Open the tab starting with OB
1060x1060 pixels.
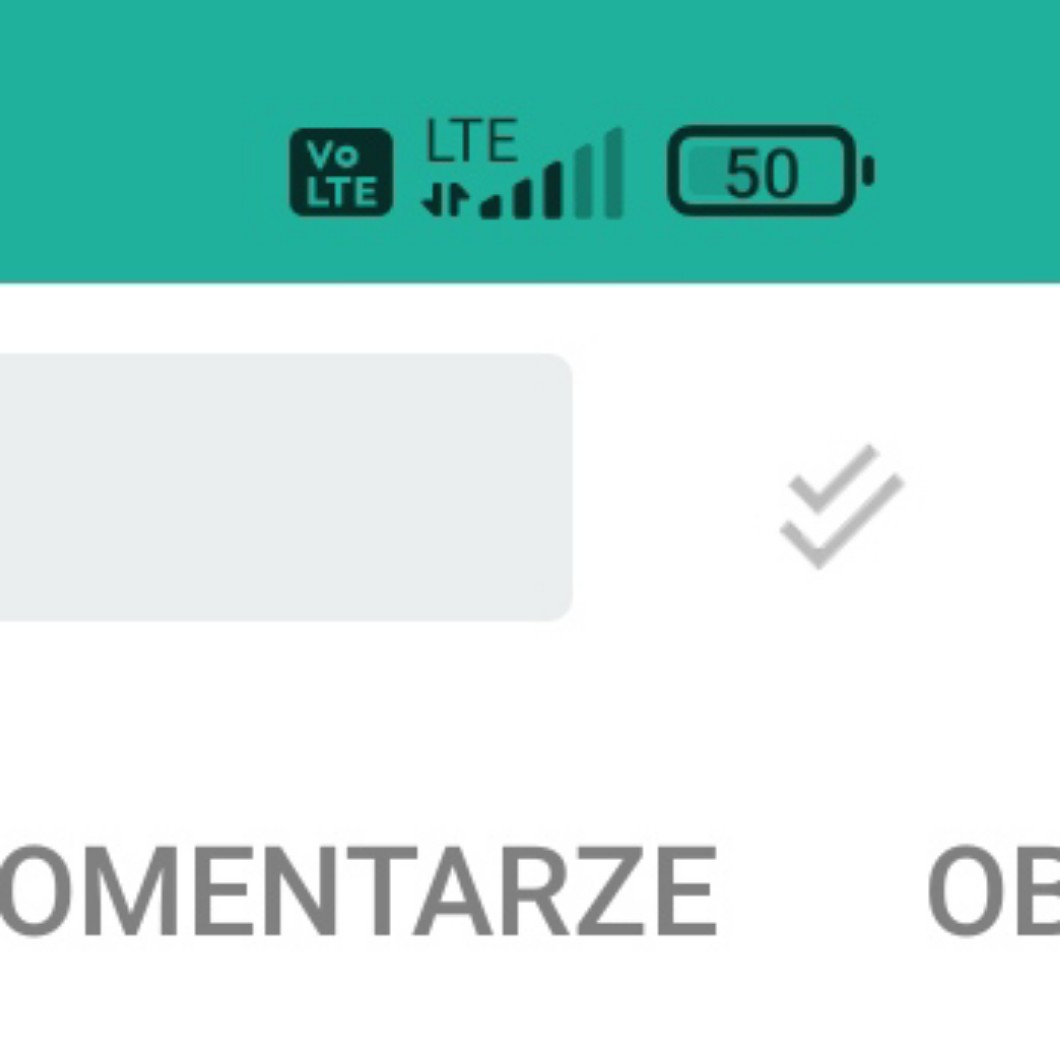[994, 892]
